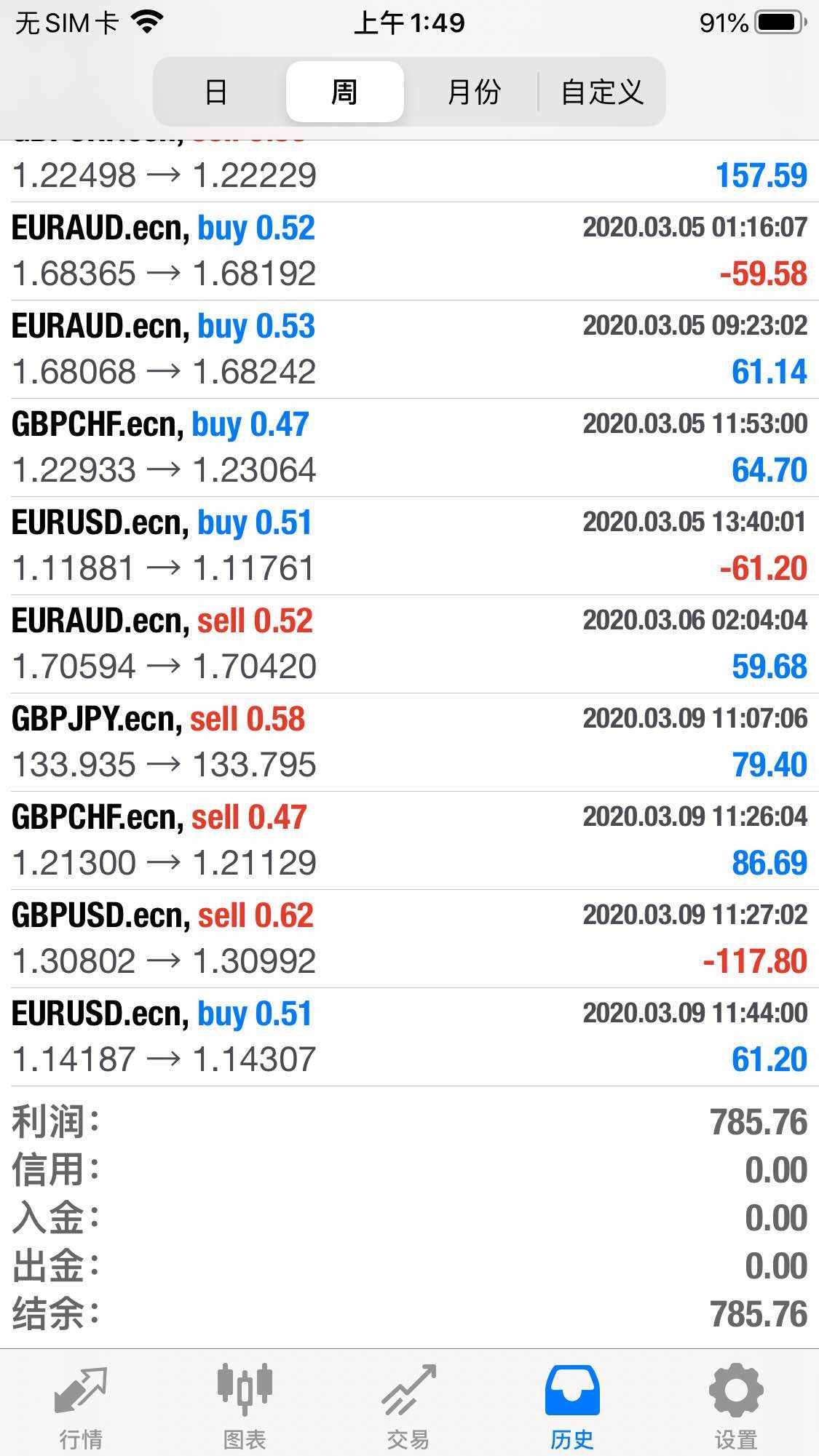
Task: Expand the EURUSD buy 0.51 trade at 13:40:01
Action: tap(409, 546)
